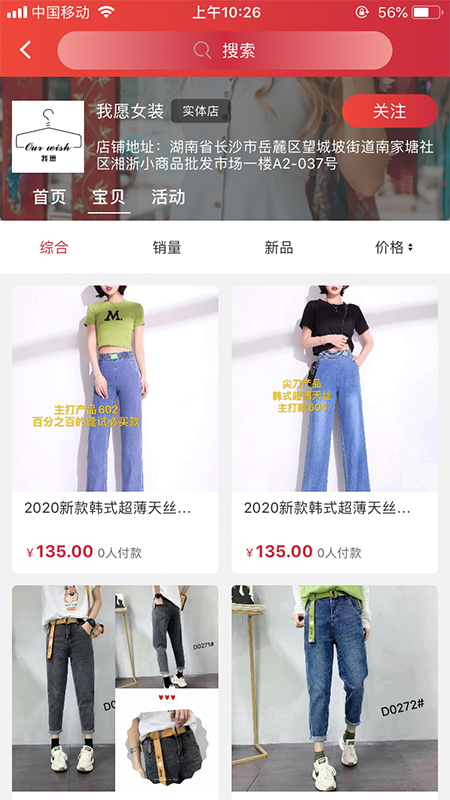Go back using the top-left arrow
Viewport: 450px width, 800px height.
click(26, 50)
